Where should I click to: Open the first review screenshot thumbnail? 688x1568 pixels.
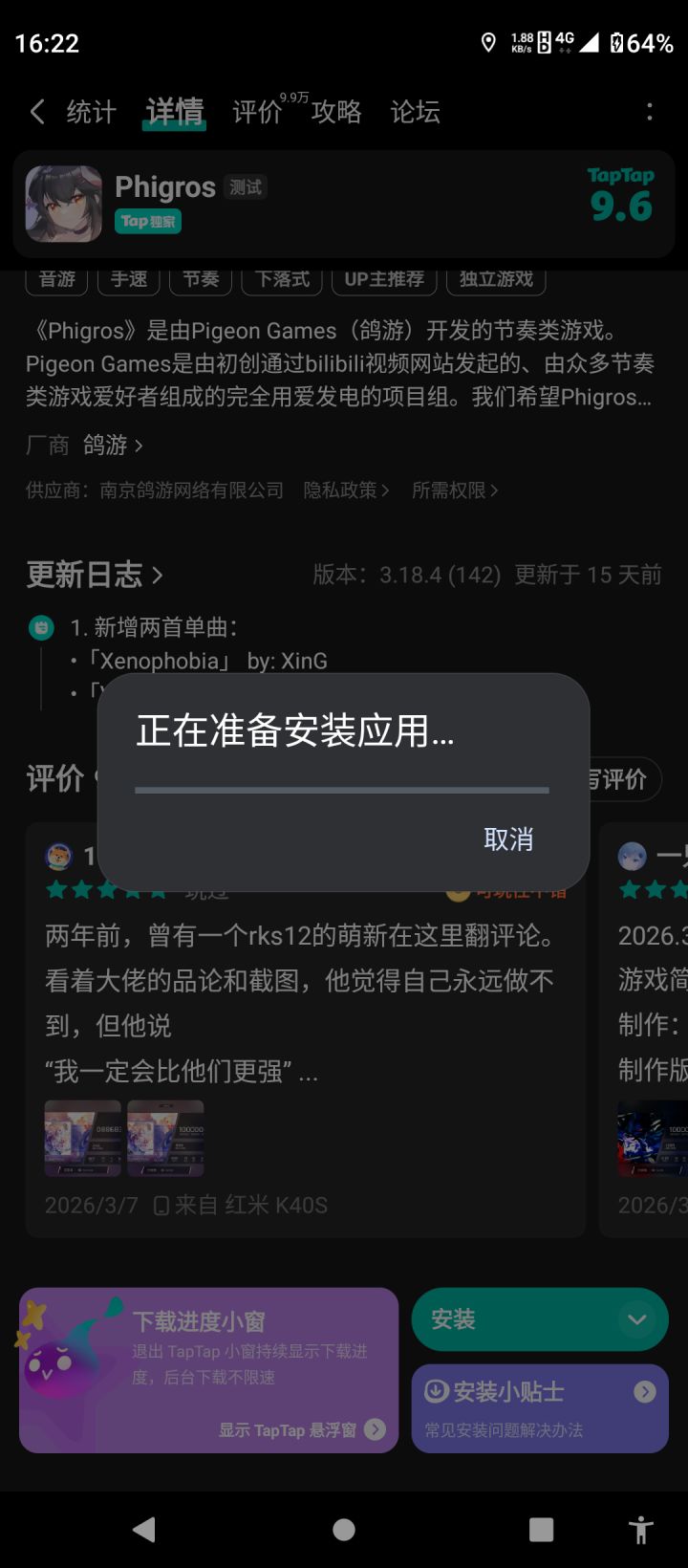82,1138
